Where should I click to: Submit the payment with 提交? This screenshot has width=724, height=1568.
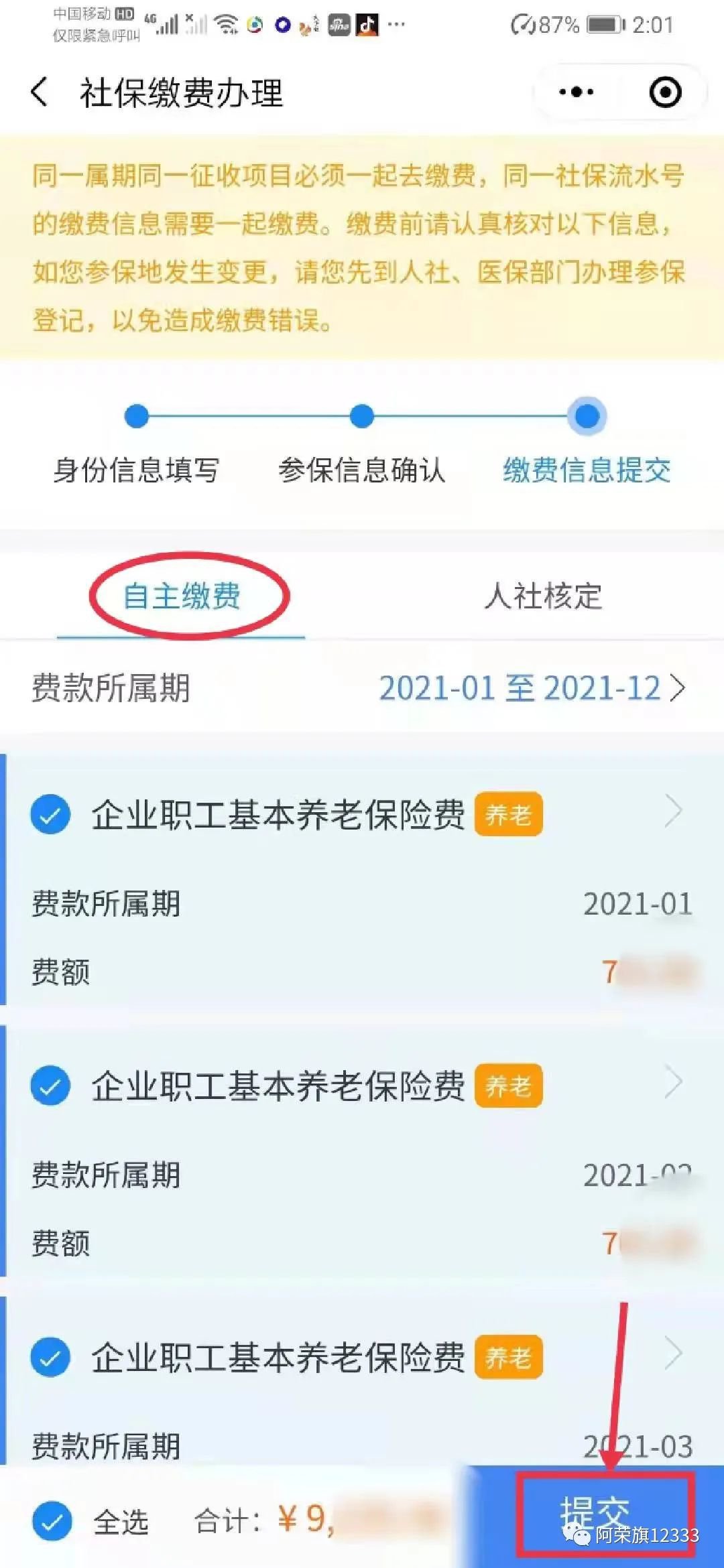pos(605,1515)
